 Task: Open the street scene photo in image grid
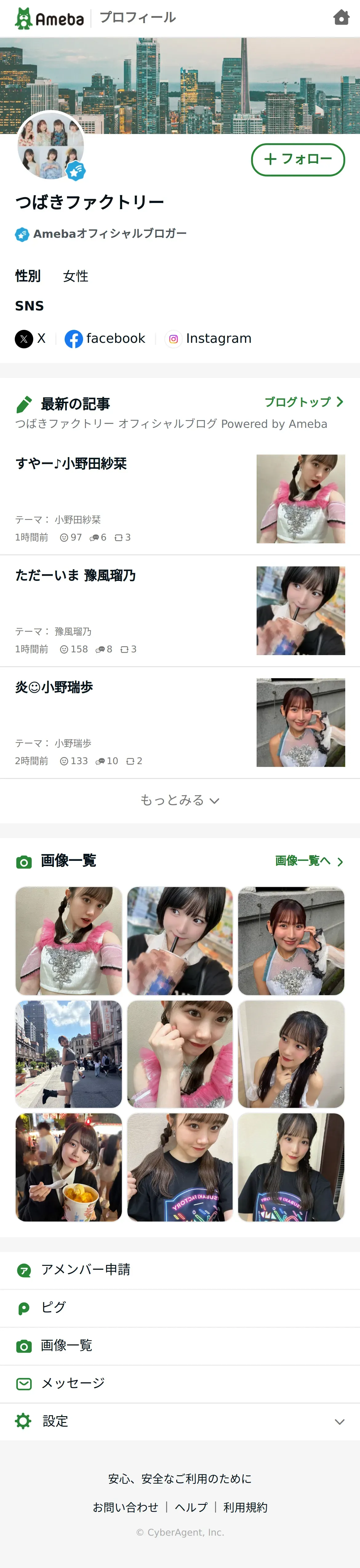(69, 1054)
